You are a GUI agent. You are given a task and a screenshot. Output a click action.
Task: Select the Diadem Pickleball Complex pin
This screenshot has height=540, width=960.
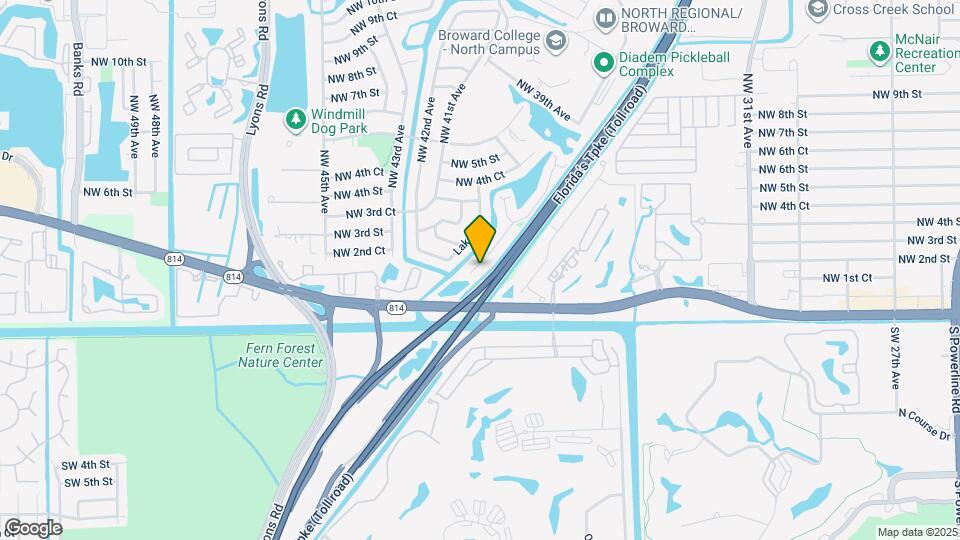pos(604,64)
